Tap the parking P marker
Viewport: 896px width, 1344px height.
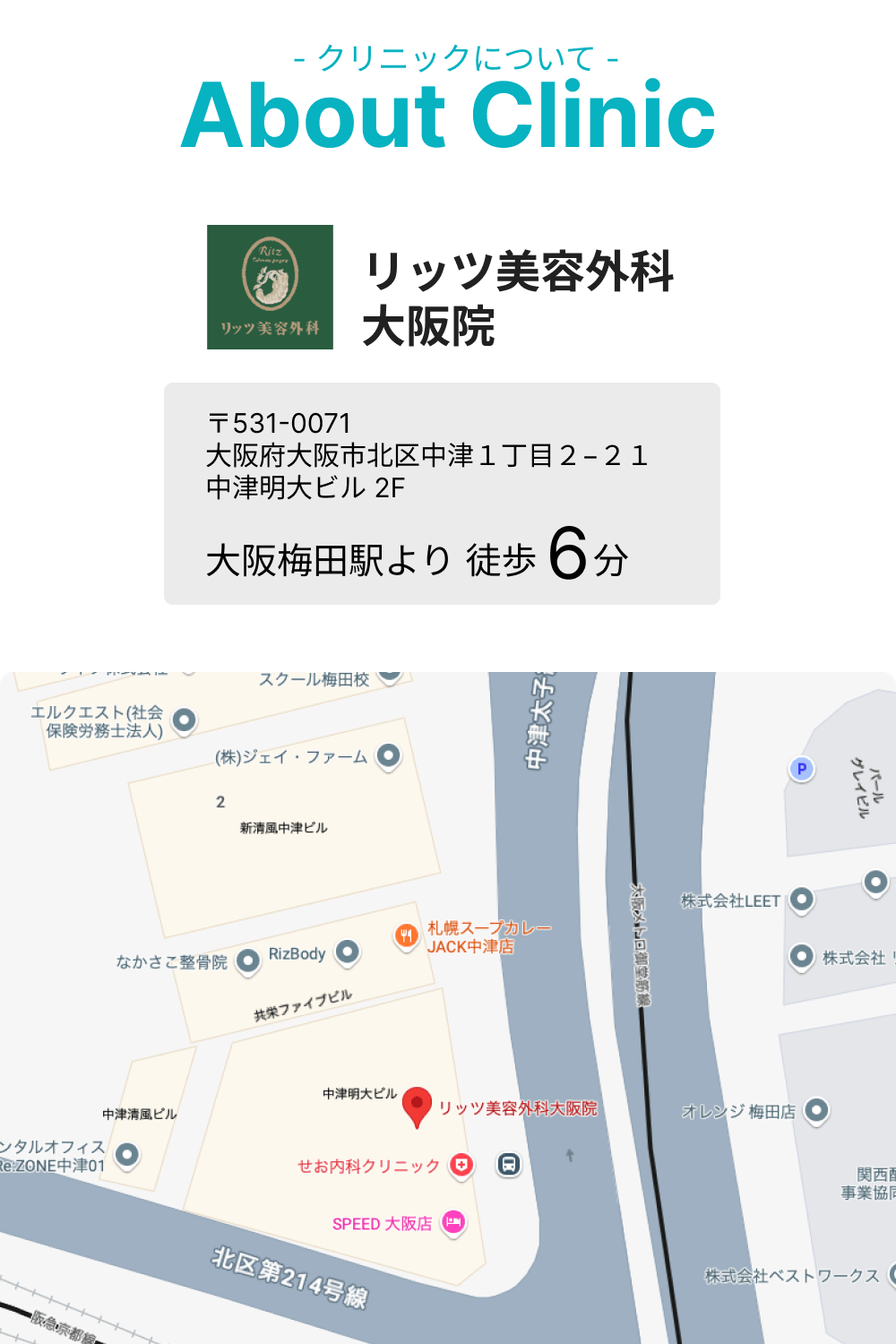click(x=802, y=769)
